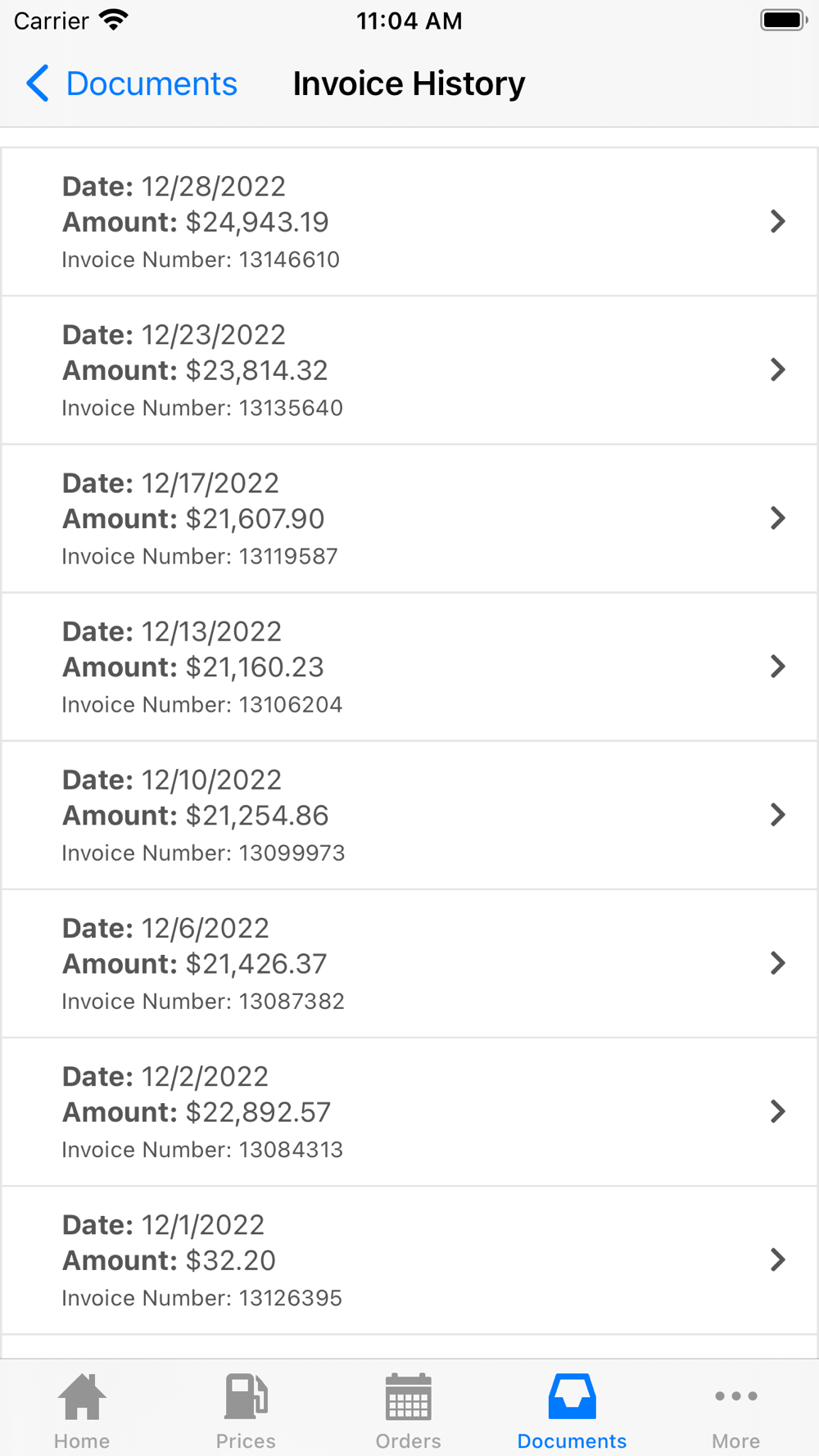819x1456 pixels.
Task: Open the Prices tab
Action: (x=246, y=1410)
